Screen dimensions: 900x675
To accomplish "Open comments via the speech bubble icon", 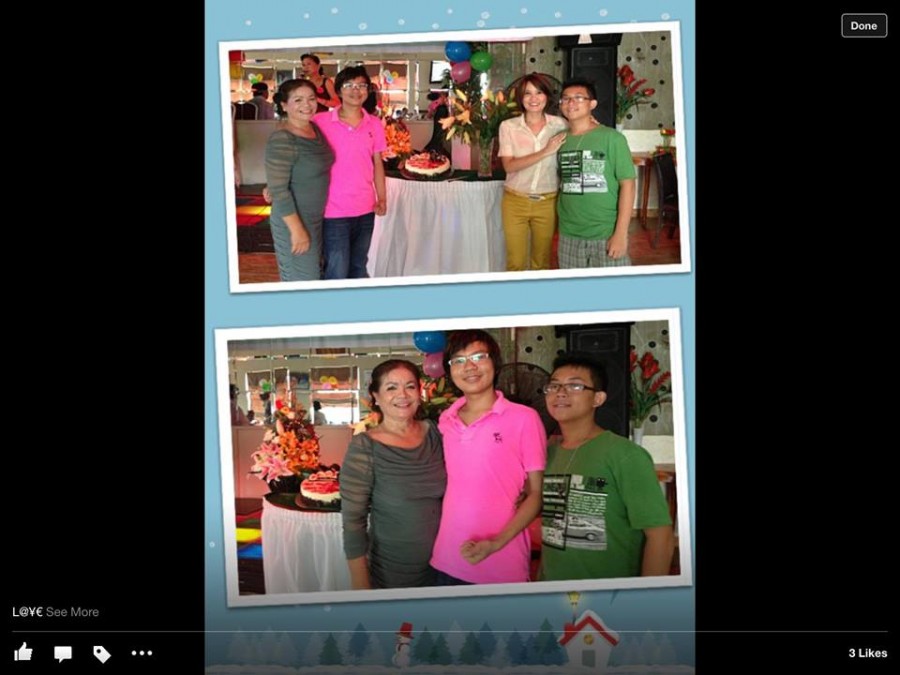I will (63, 654).
